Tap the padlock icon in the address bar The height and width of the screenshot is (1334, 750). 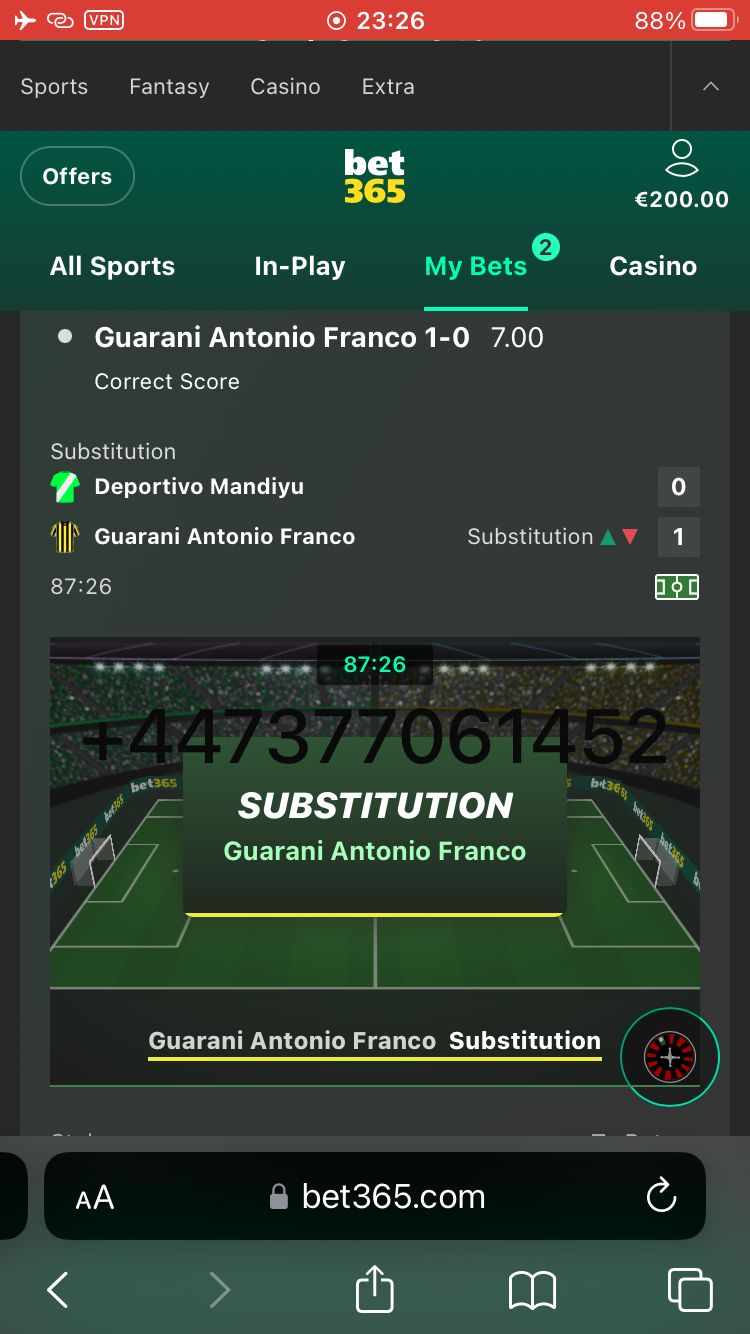(x=274, y=1196)
